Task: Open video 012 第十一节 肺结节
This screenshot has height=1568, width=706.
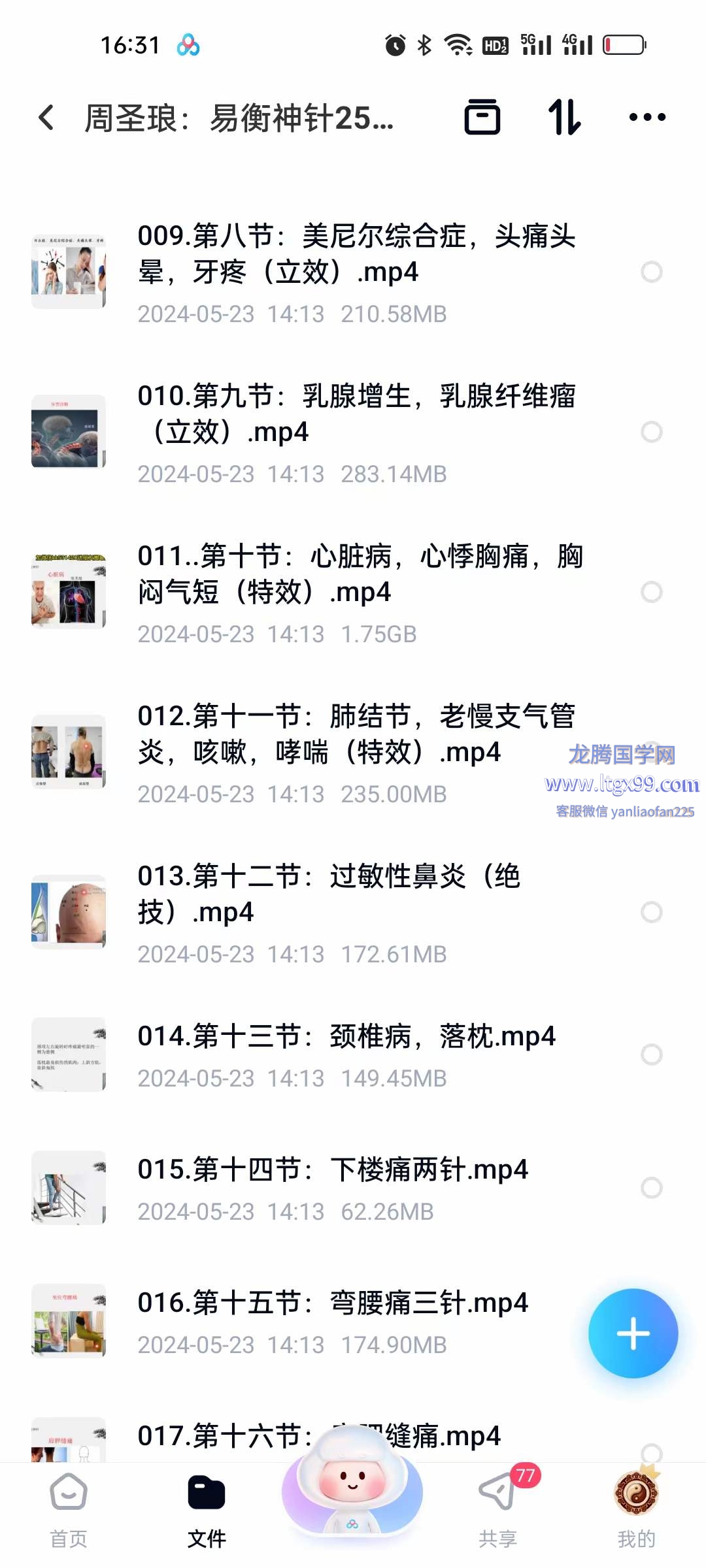Action: click(x=356, y=734)
